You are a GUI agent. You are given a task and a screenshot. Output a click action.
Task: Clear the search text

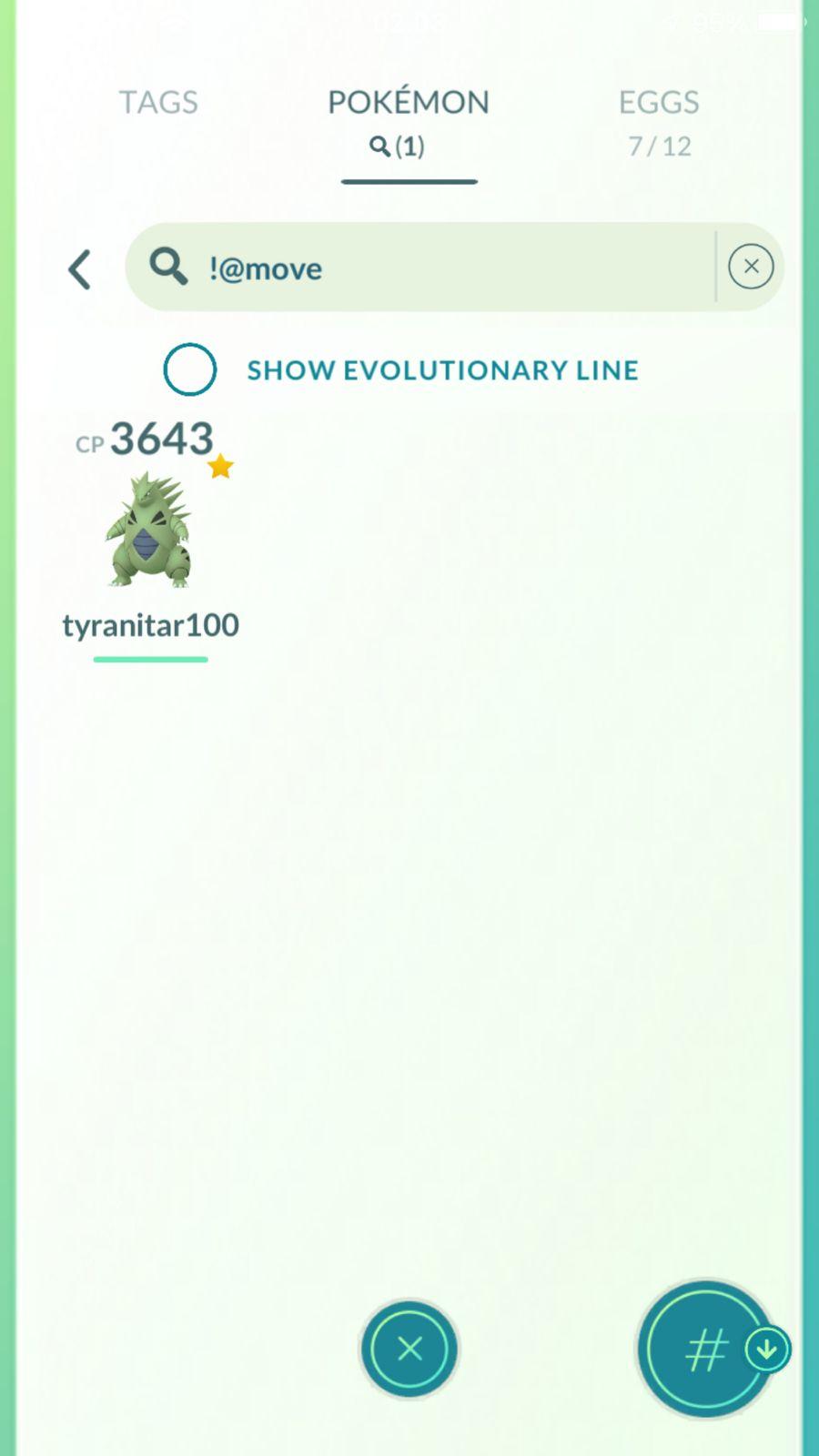pyautogui.click(x=751, y=267)
